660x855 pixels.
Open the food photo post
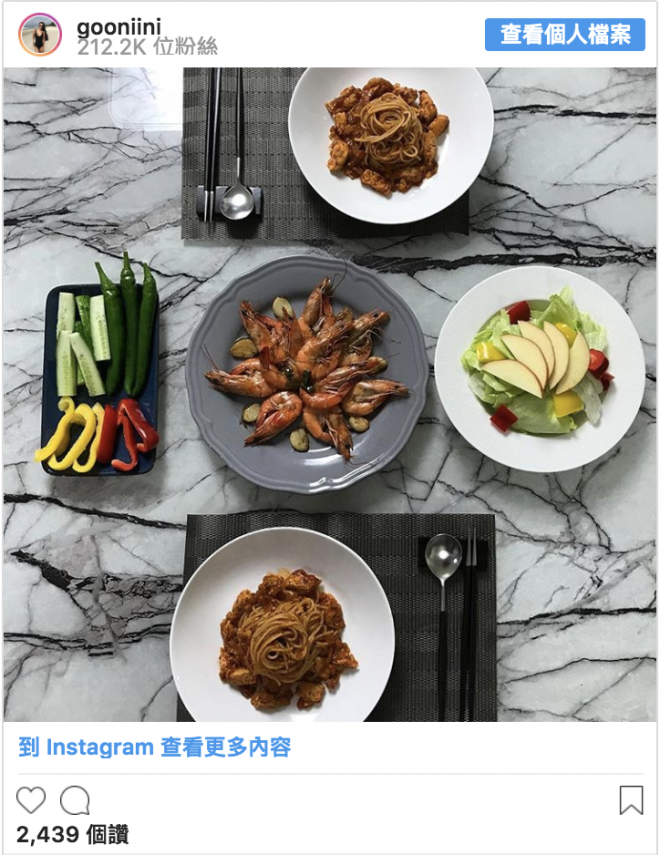[330, 394]
